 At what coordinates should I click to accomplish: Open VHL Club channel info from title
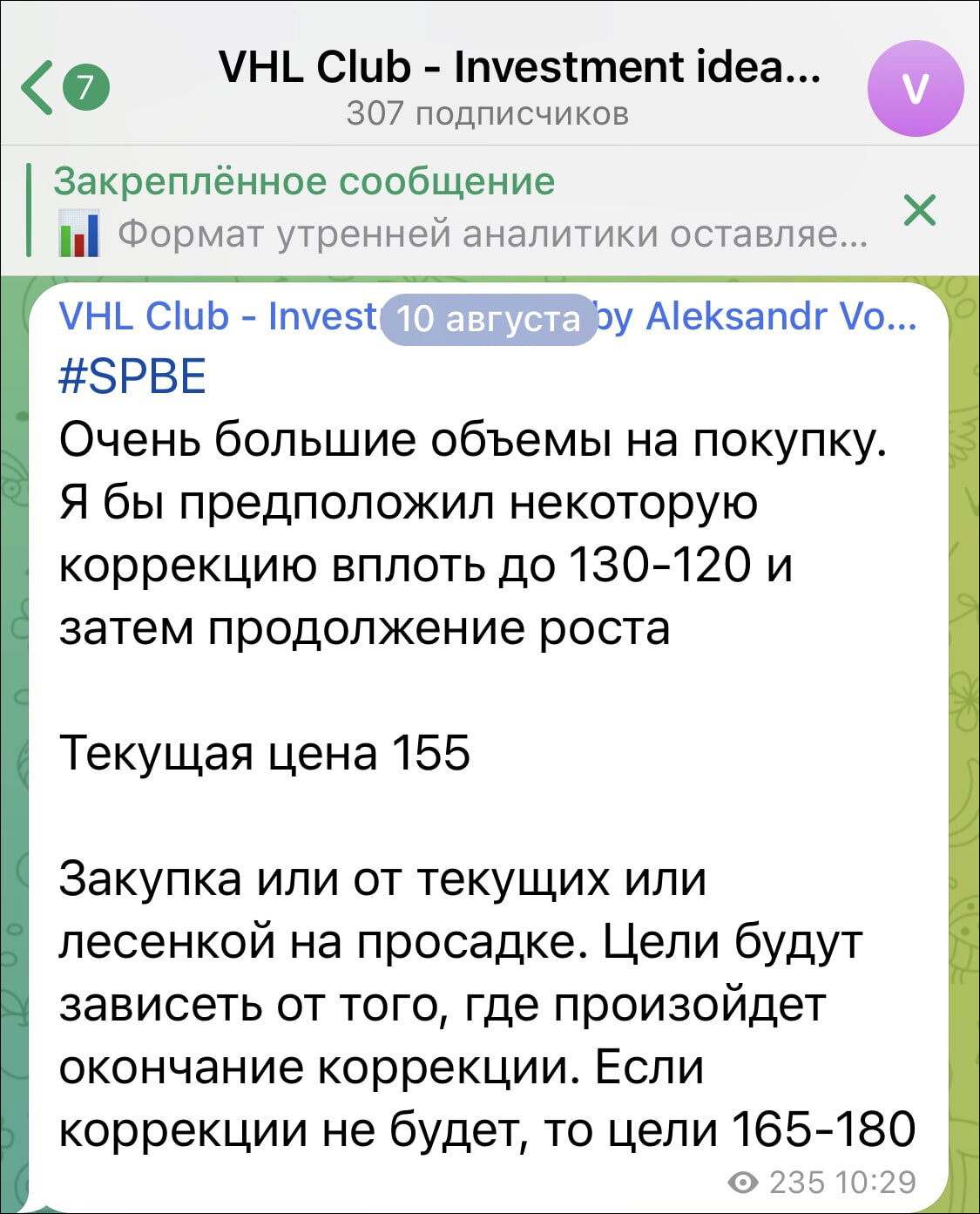click(x=518, y=68)
